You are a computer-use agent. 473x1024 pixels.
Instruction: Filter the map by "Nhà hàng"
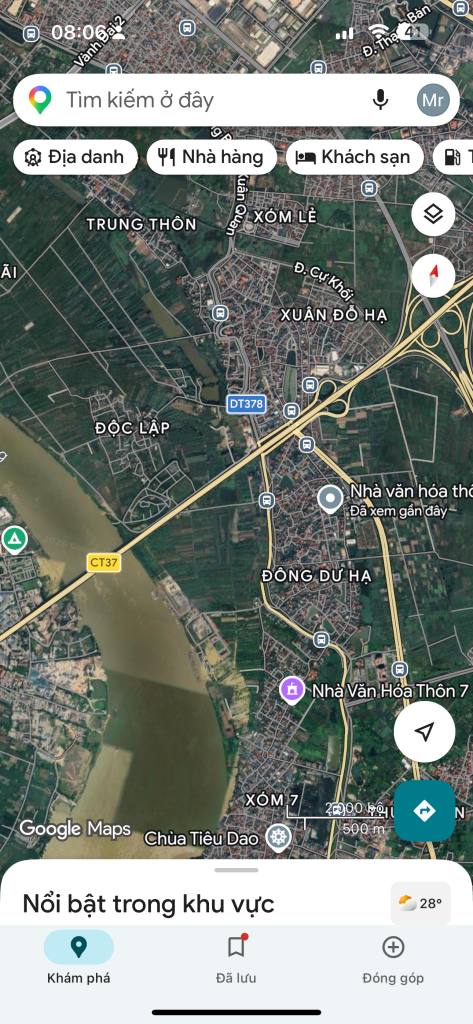click(212, 157)
